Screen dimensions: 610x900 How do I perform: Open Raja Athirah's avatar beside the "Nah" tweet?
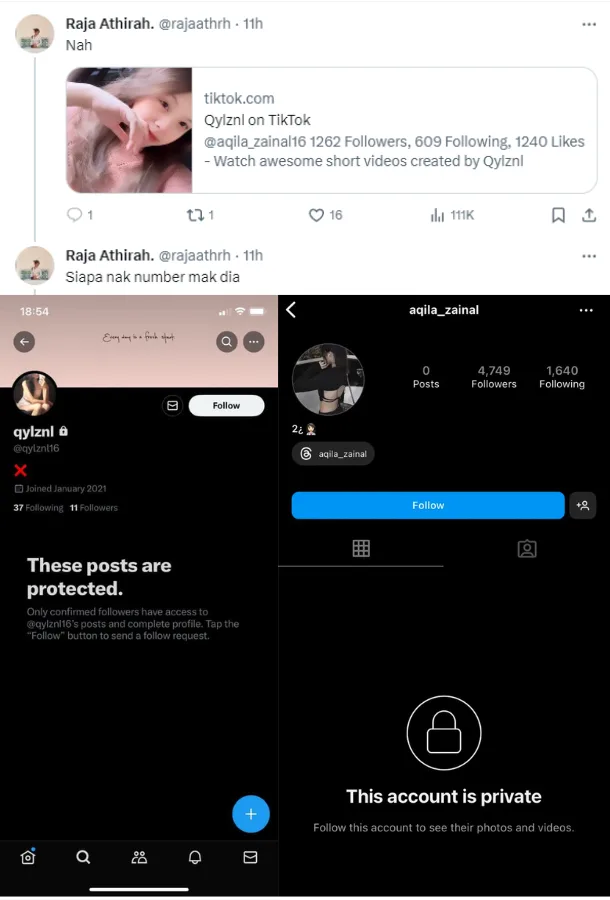pos(35,34)
